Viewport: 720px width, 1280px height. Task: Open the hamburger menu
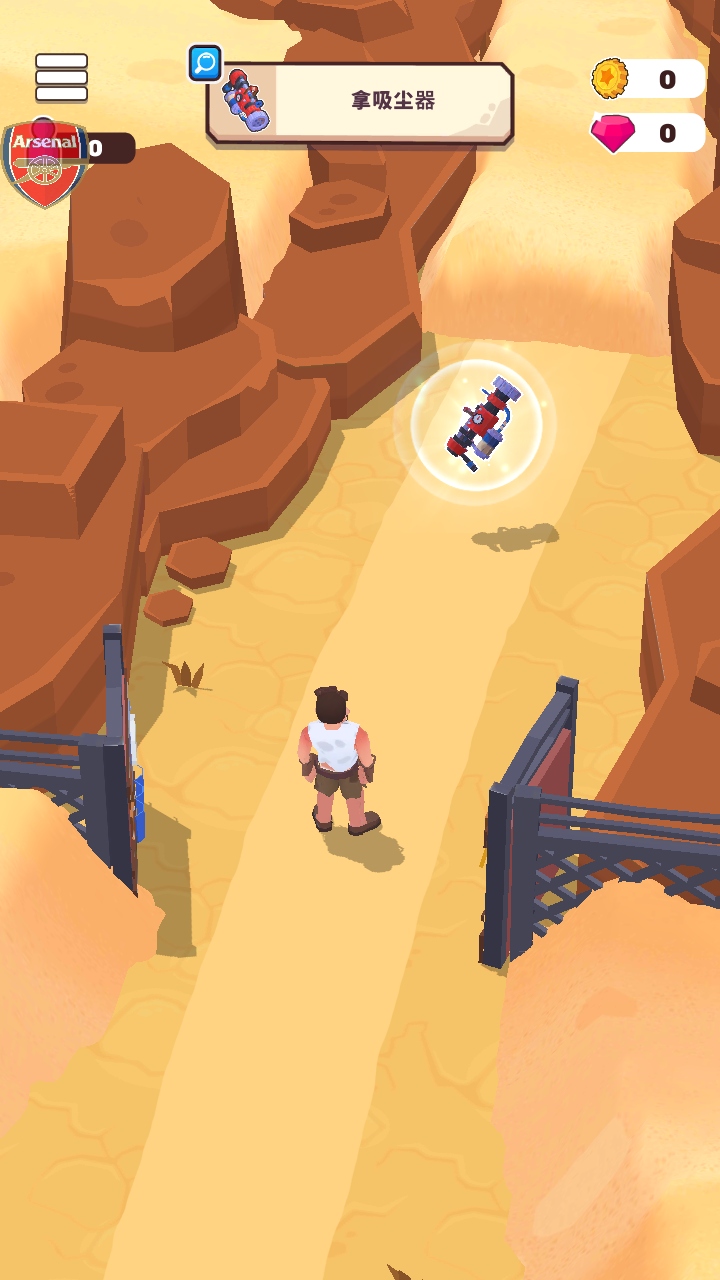coord(61,77)
